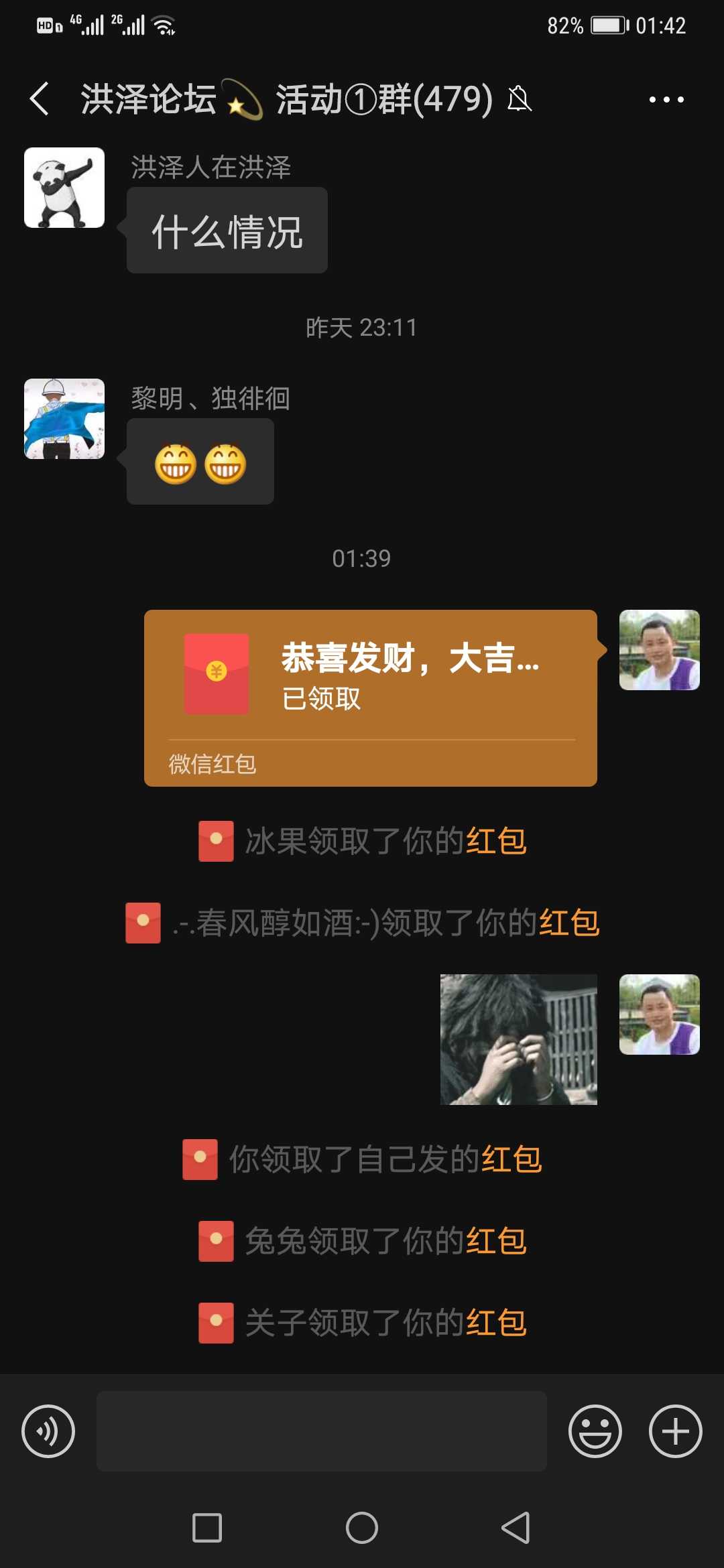Open the chat options three-dot menu
Screen dimensions: 724x1568
[x=666, y=100]
